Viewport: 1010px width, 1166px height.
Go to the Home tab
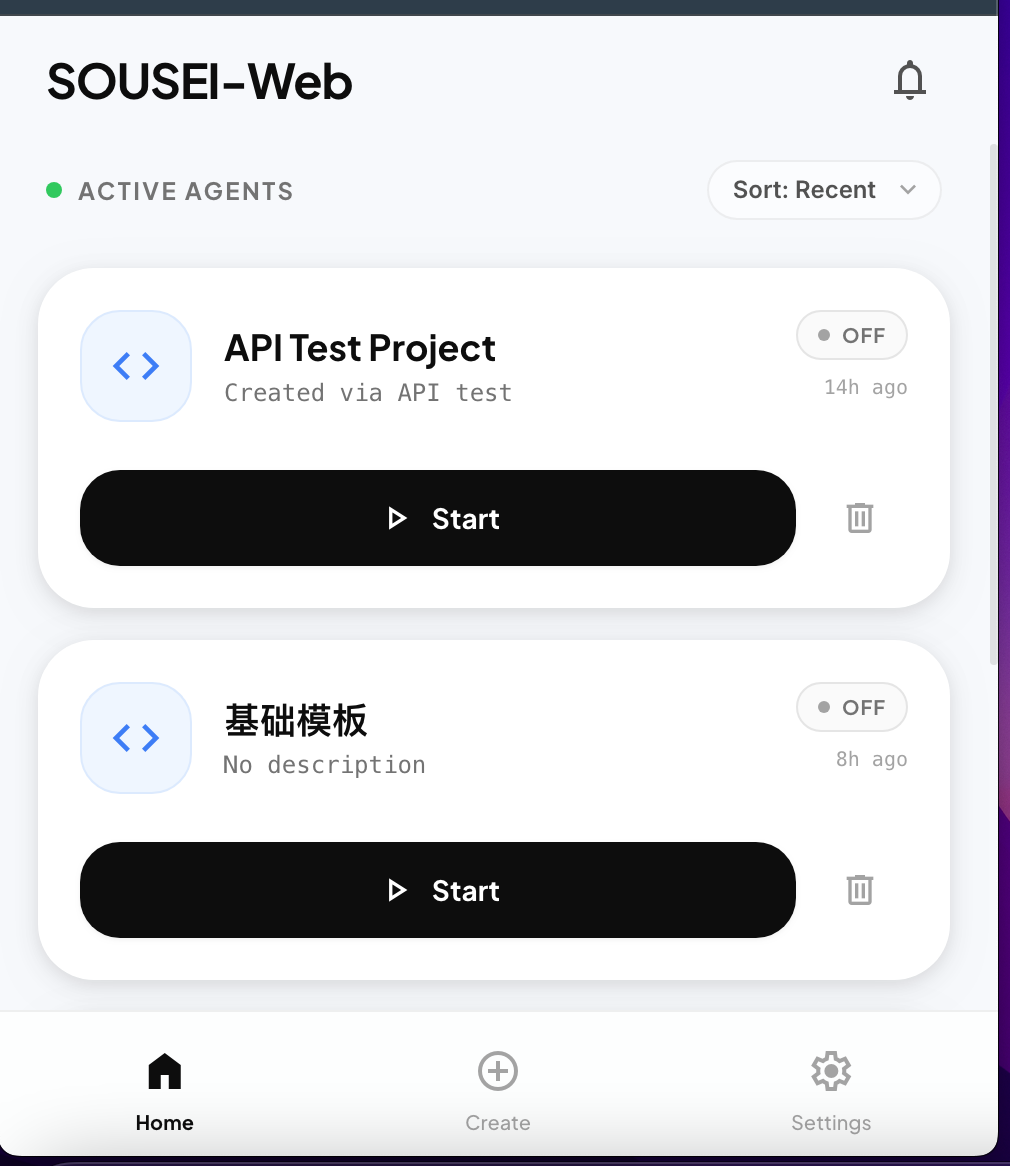pyautogui.click(x=164, y=1091)
